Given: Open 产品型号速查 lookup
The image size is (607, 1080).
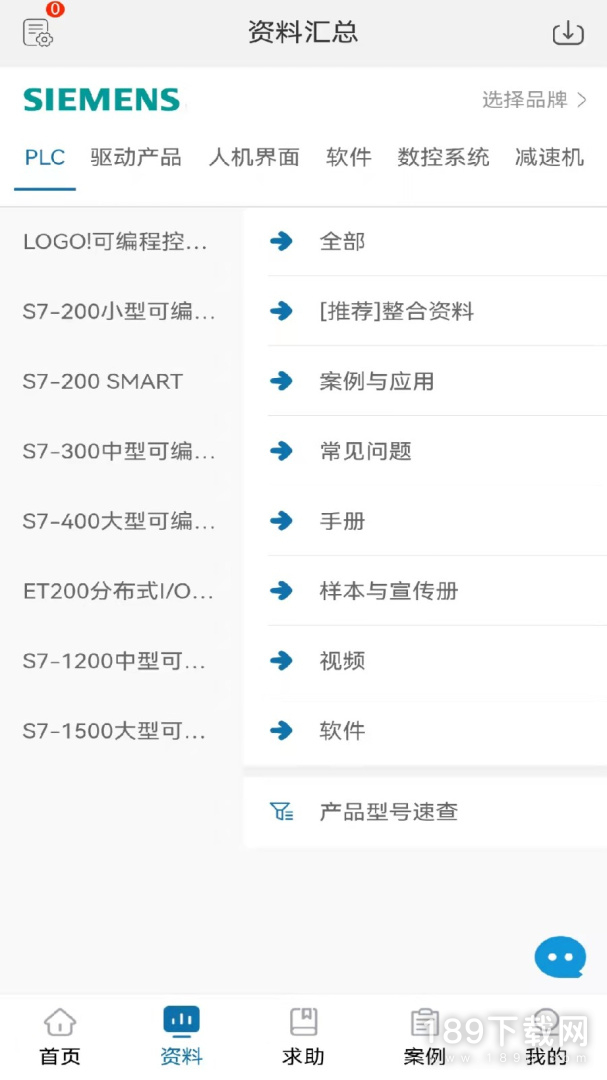Looking at the screenshot, I should pyautogui.click(x=425, y=812).
